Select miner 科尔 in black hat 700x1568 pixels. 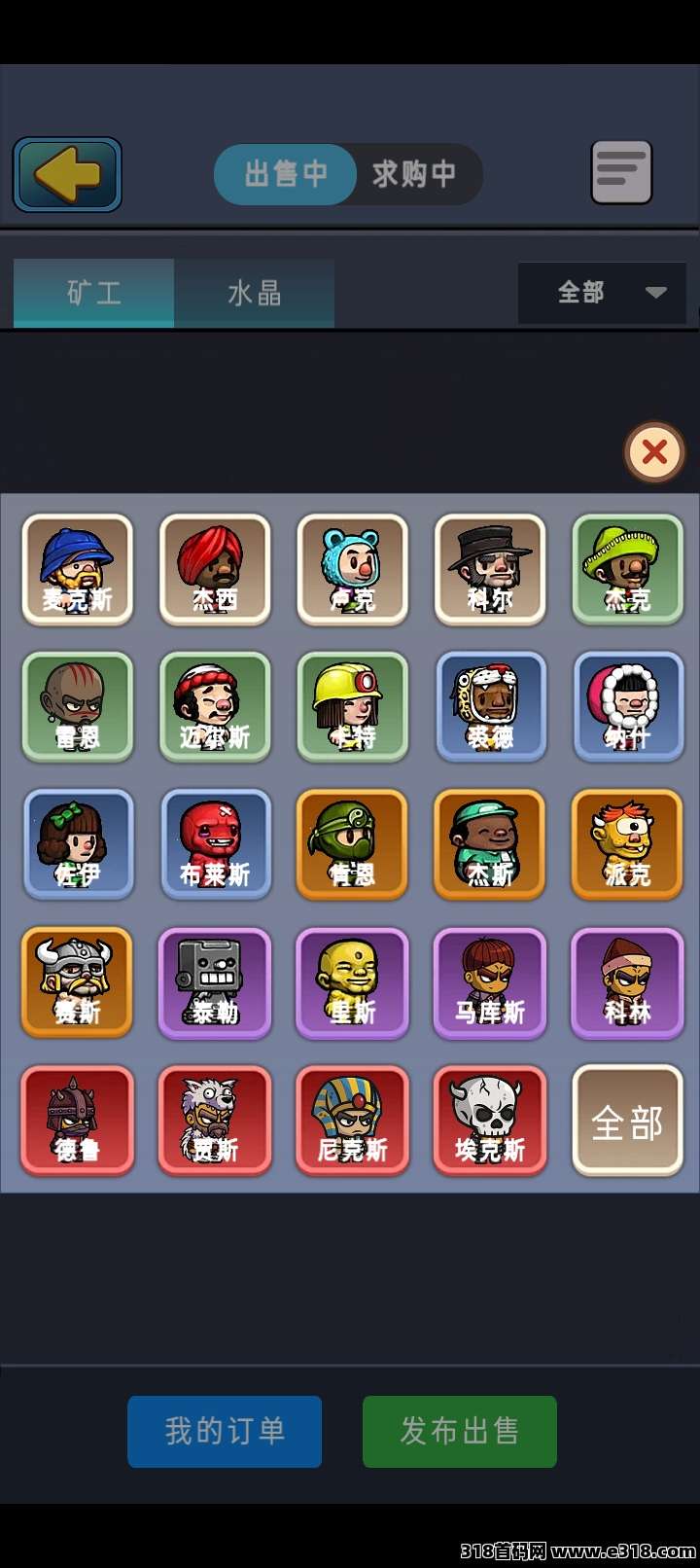coord(490,570)
